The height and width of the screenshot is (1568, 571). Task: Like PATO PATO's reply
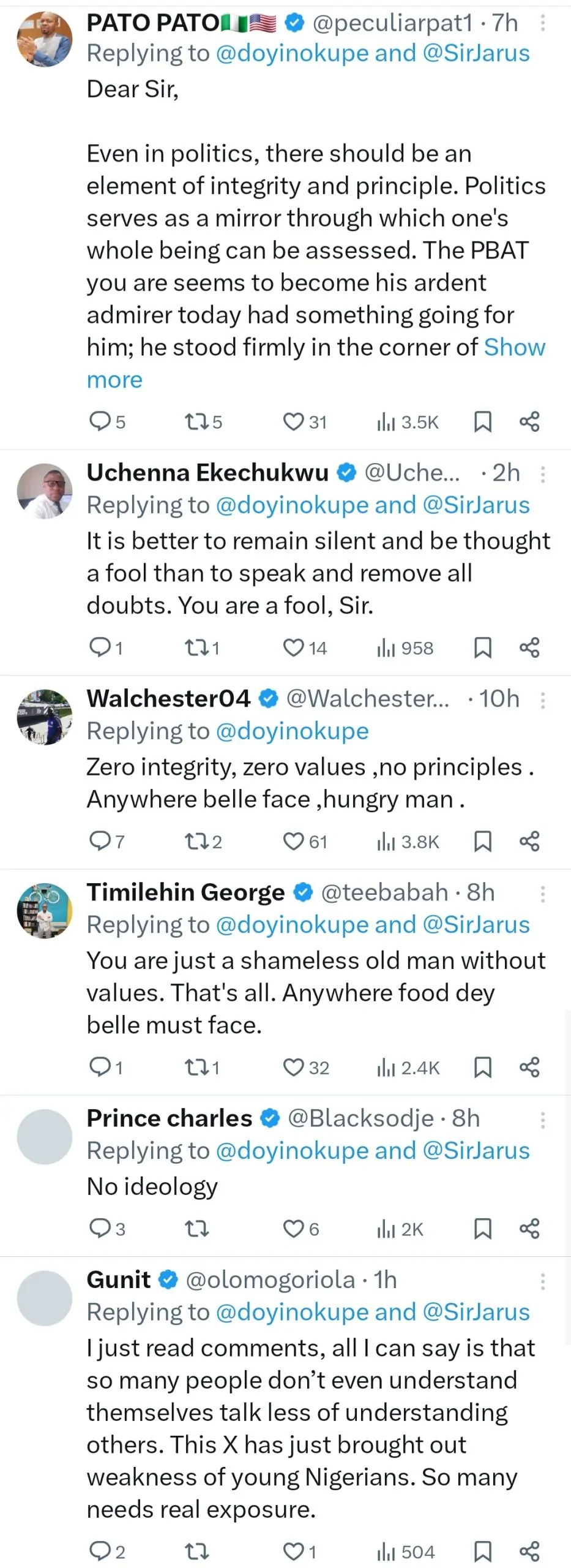[x=293, y=421]
